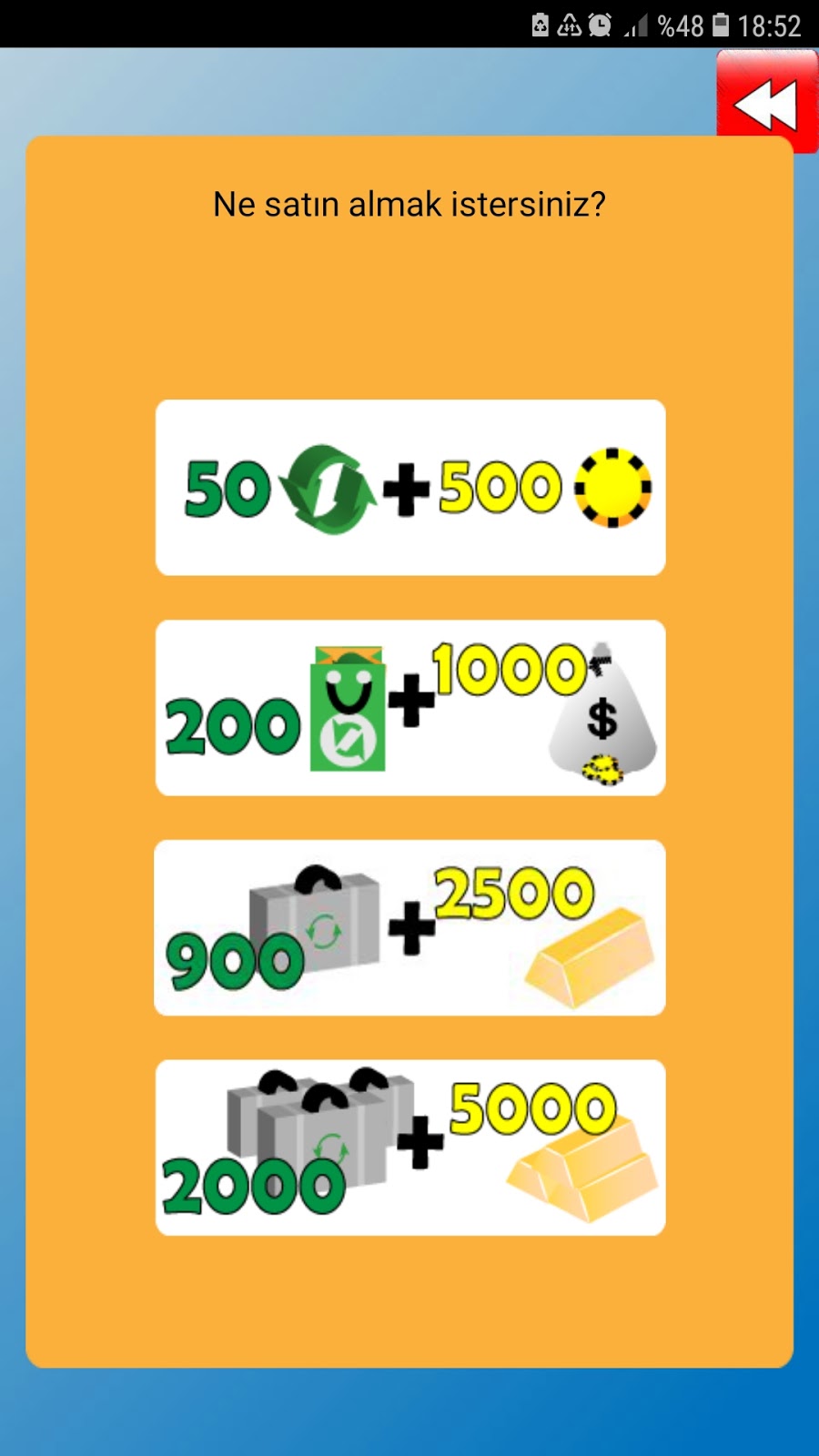
Task: Go back with the red rewind button
Action: 766,102
